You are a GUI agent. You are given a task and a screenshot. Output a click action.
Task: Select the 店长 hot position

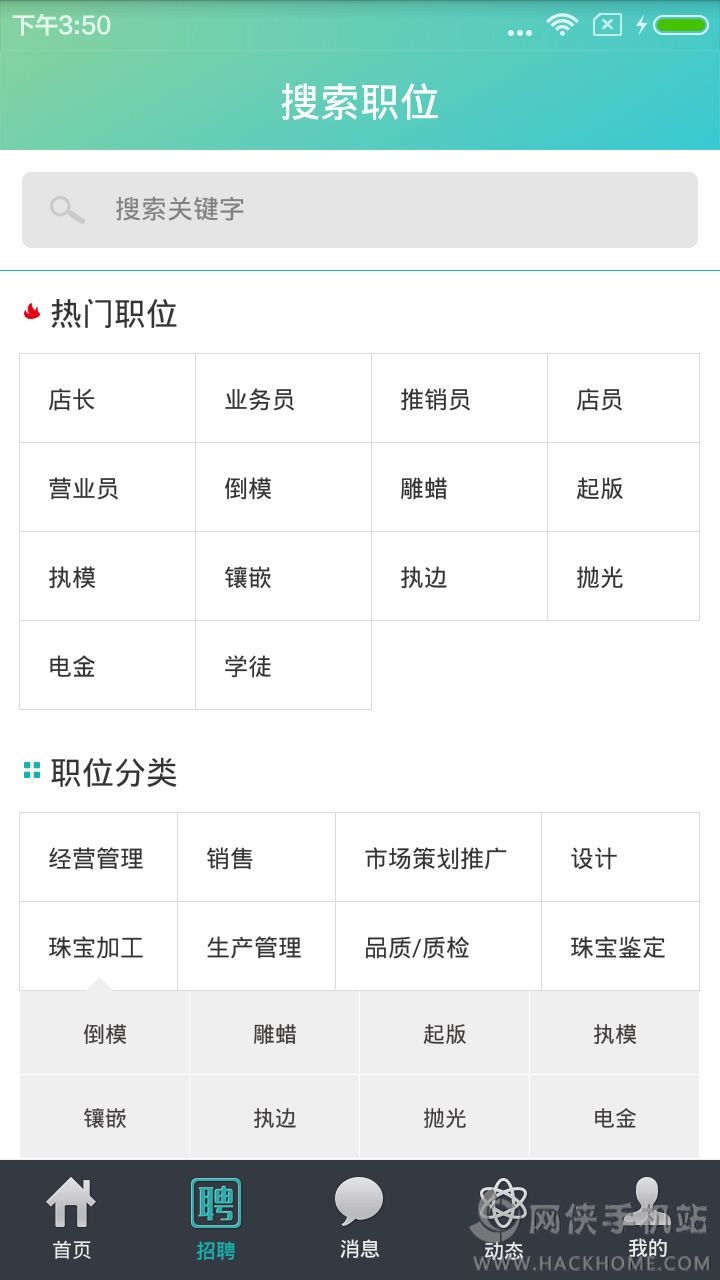click(x=107, y=399)
